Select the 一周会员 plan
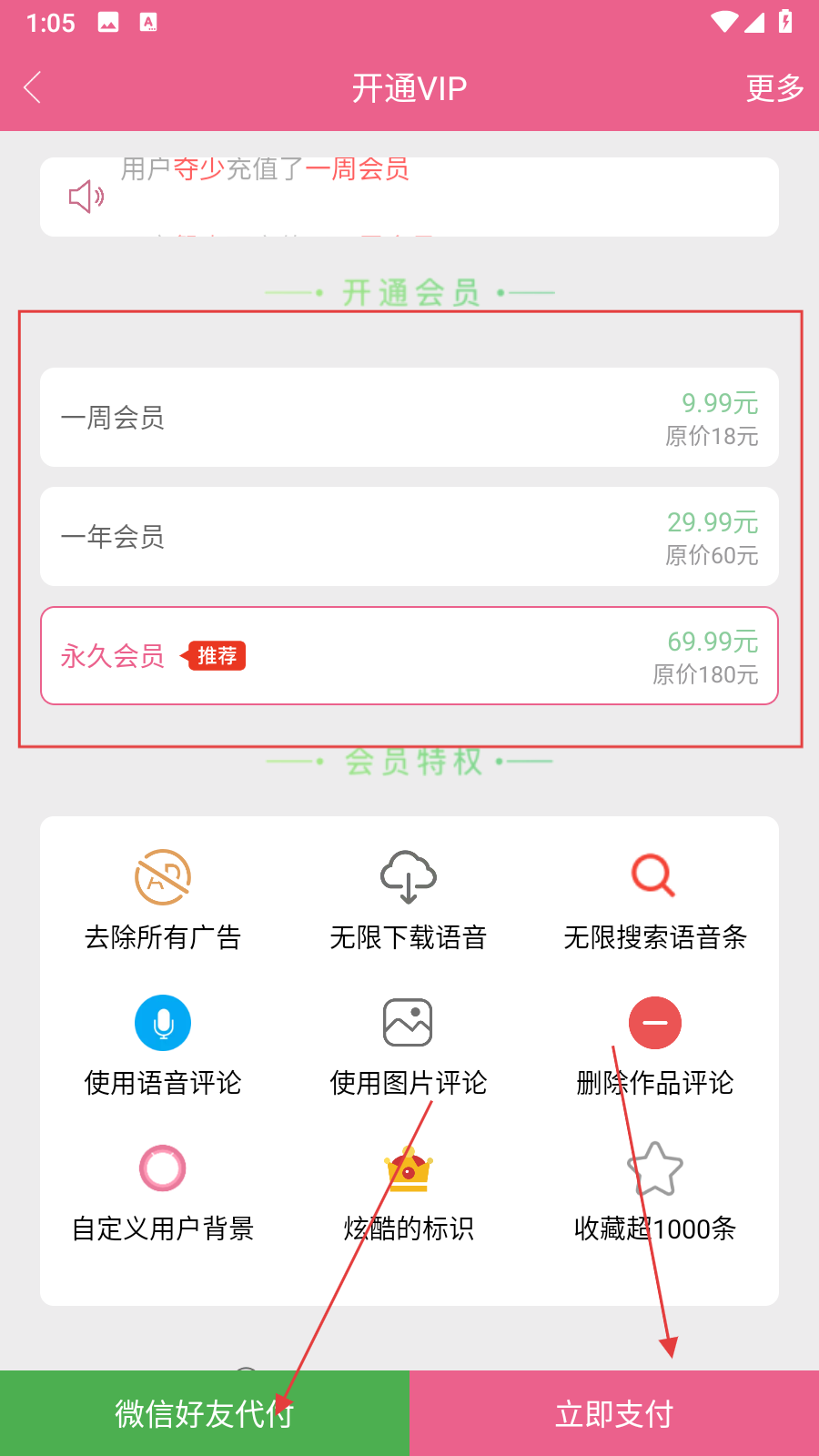Image resolution: width=819 pixels, height=1456 pixels. pos(409,418)
